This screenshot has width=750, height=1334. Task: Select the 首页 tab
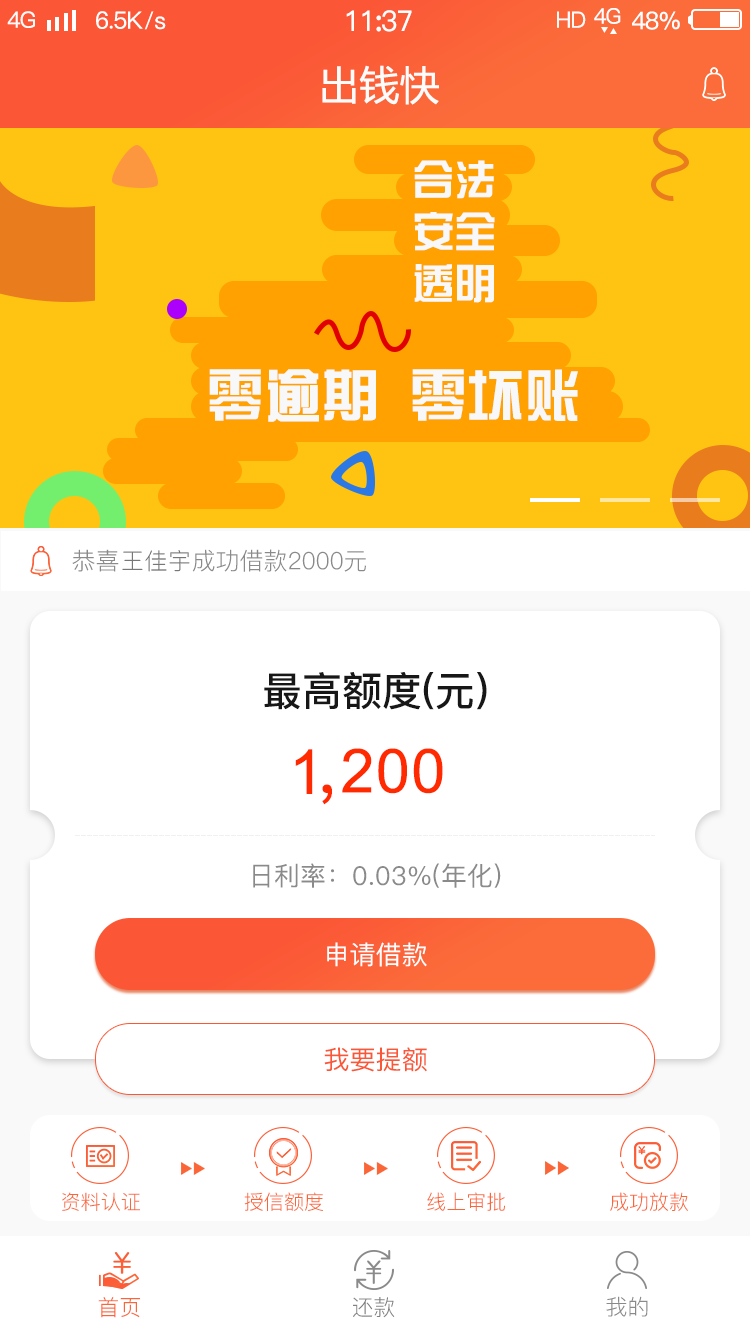pos(120,1285)
